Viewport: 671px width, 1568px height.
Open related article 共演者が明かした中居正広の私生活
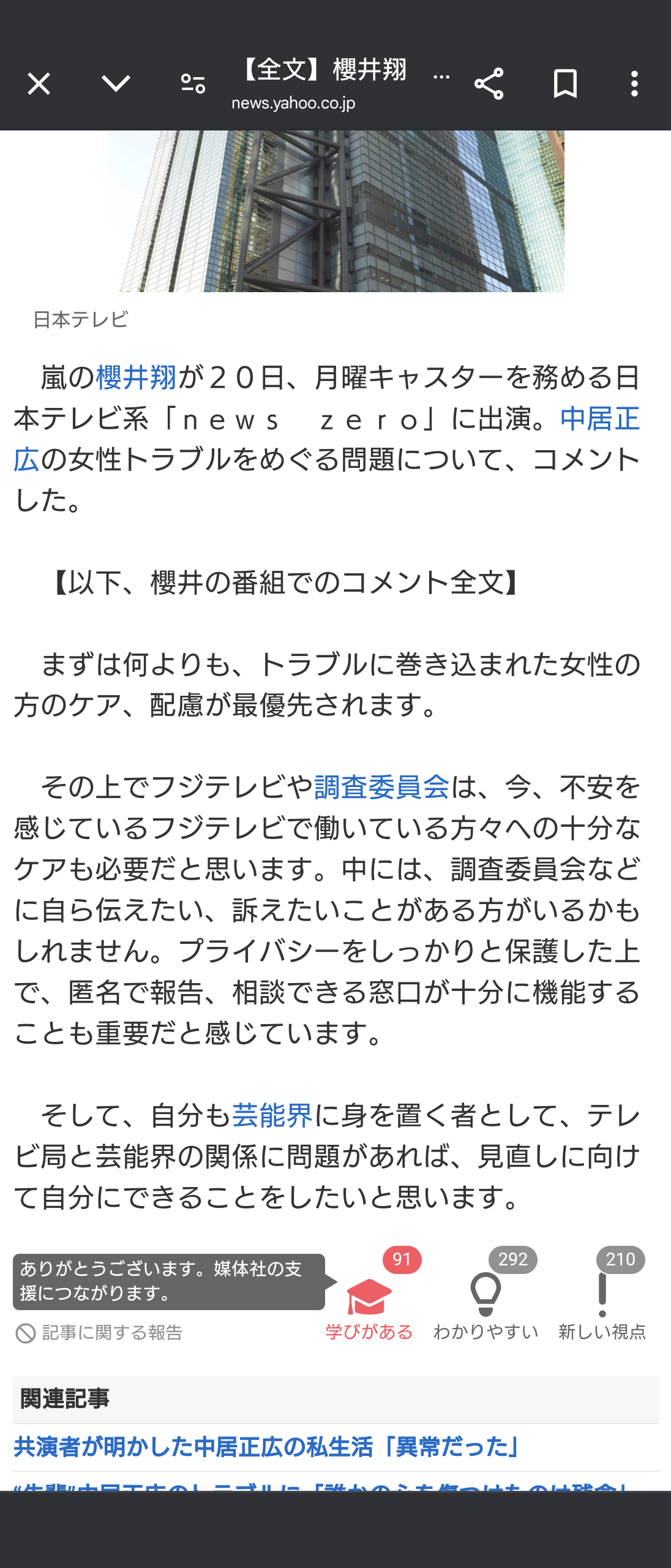pos(268,1447)
